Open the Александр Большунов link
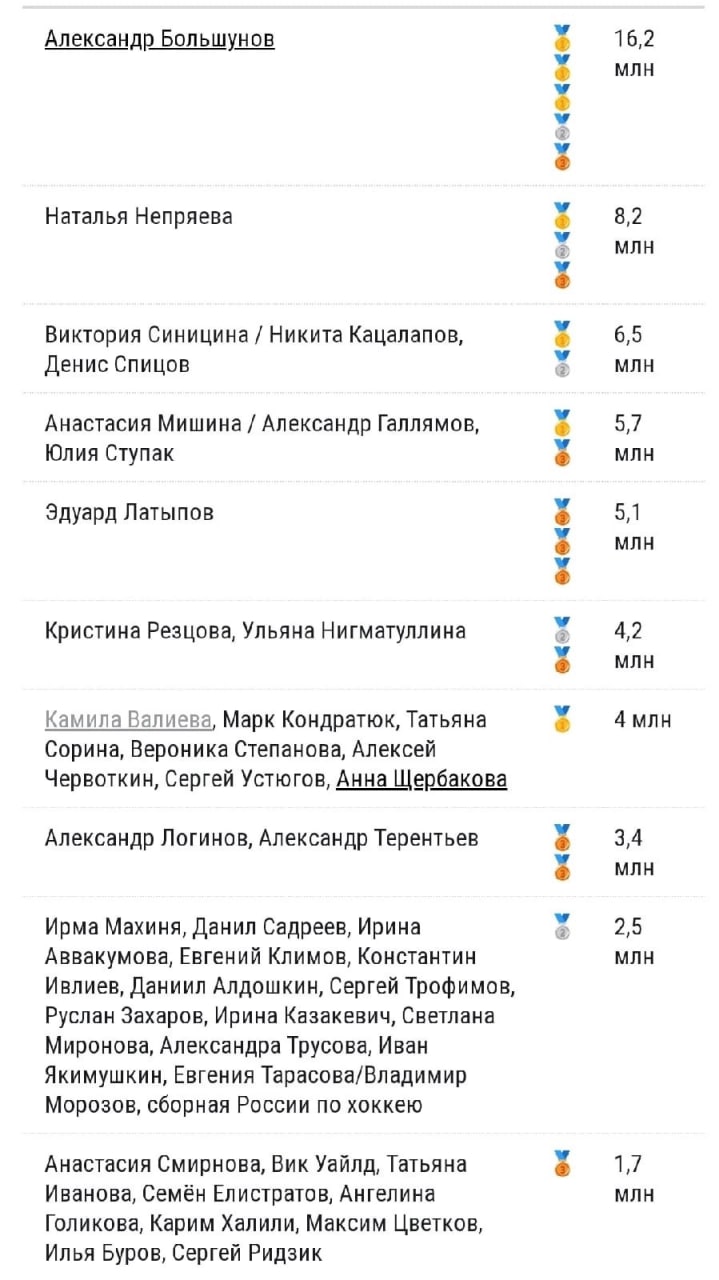This screenshot has width=719, height=1280. [x=159, y=40]
